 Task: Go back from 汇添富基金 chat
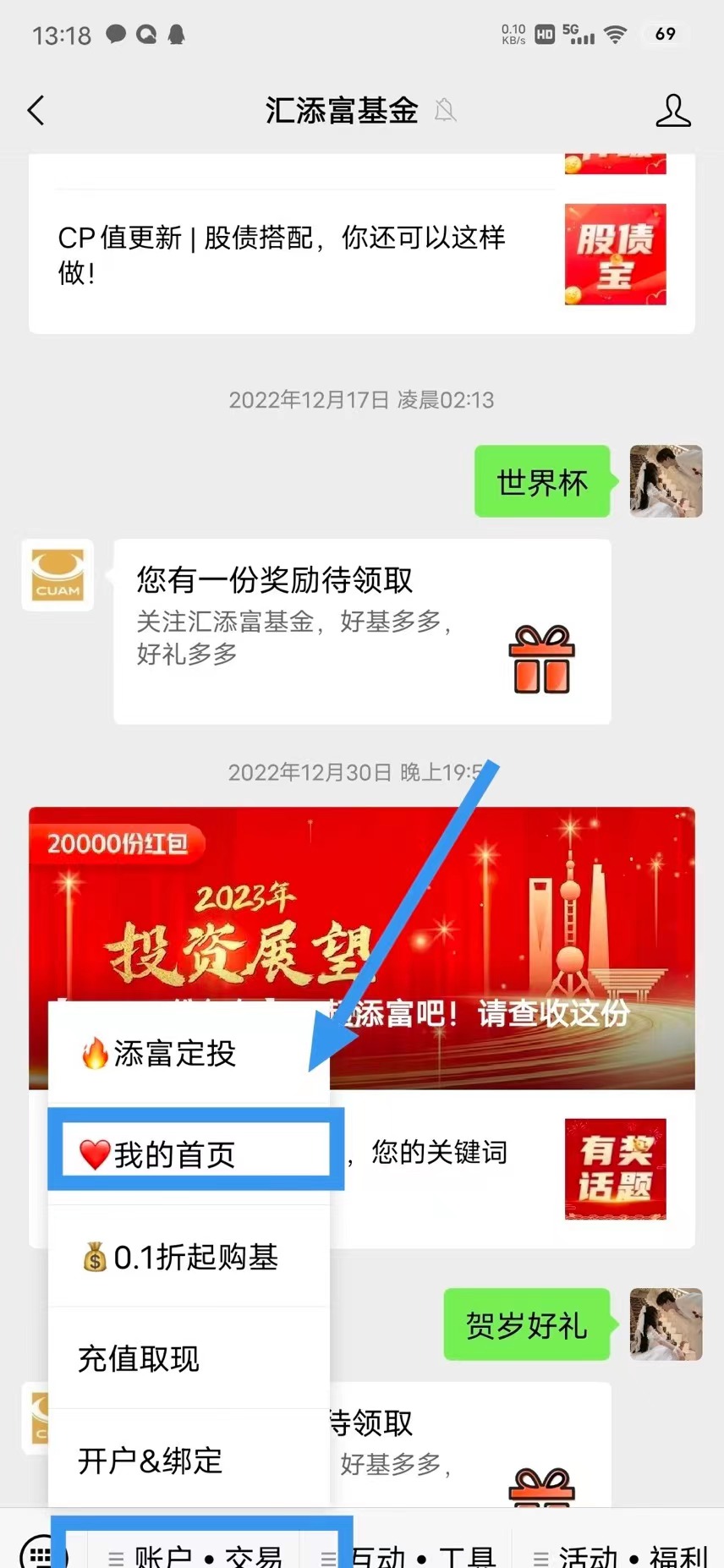coord(36,111)
